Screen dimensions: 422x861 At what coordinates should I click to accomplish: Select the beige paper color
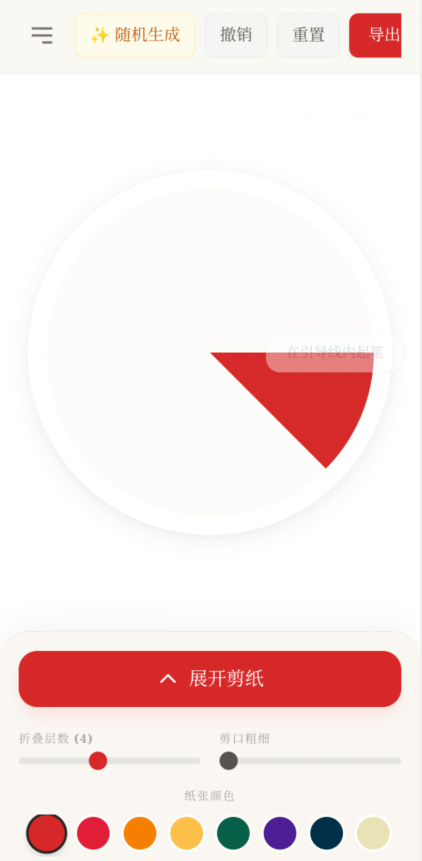[x=373, y=833]
